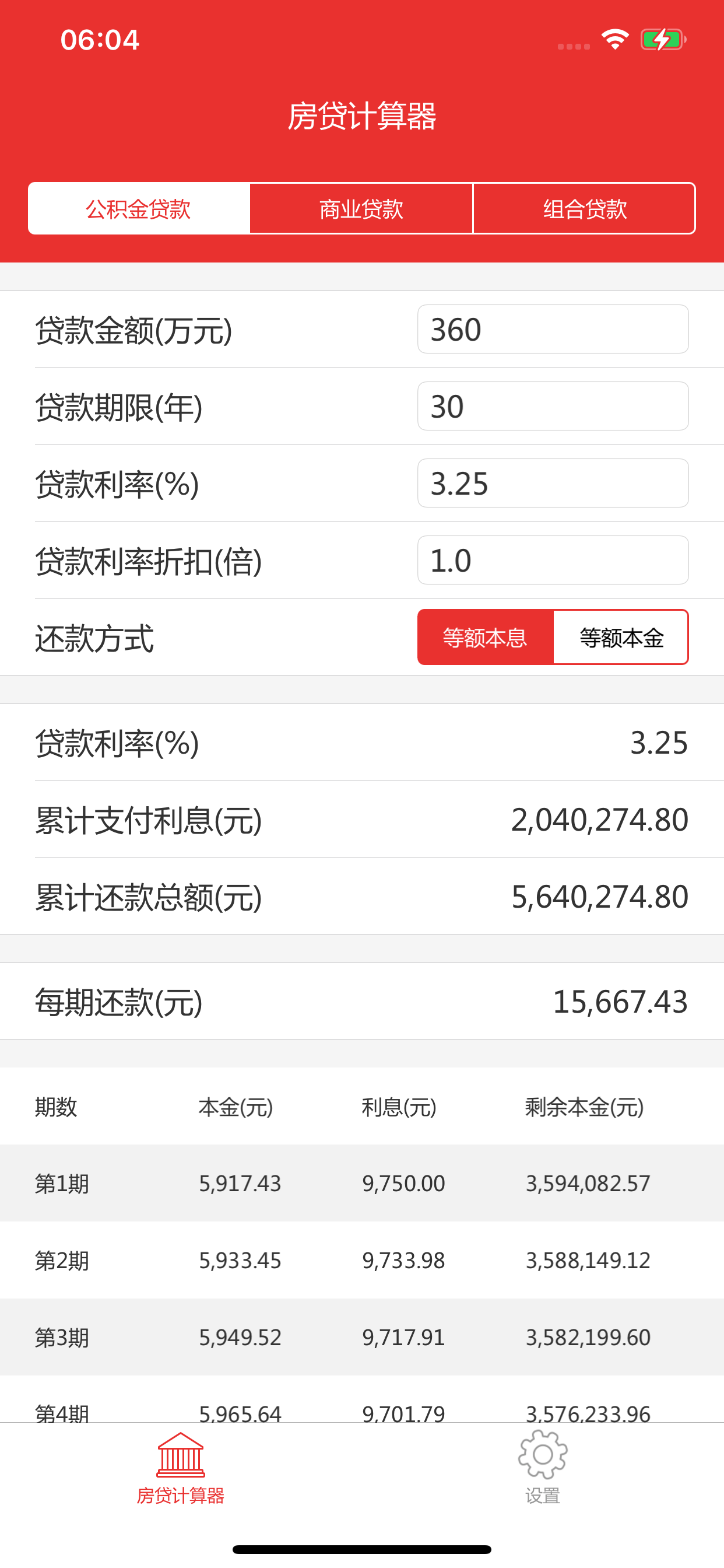
Task: Tap the 房贷计算器 title at top
Action: 362,114
